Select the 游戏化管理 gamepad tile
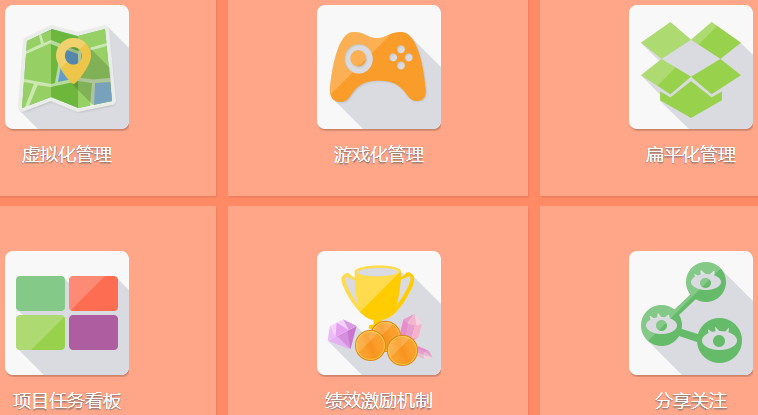Screen dimensions: 758x415 [x=379, y=67]
